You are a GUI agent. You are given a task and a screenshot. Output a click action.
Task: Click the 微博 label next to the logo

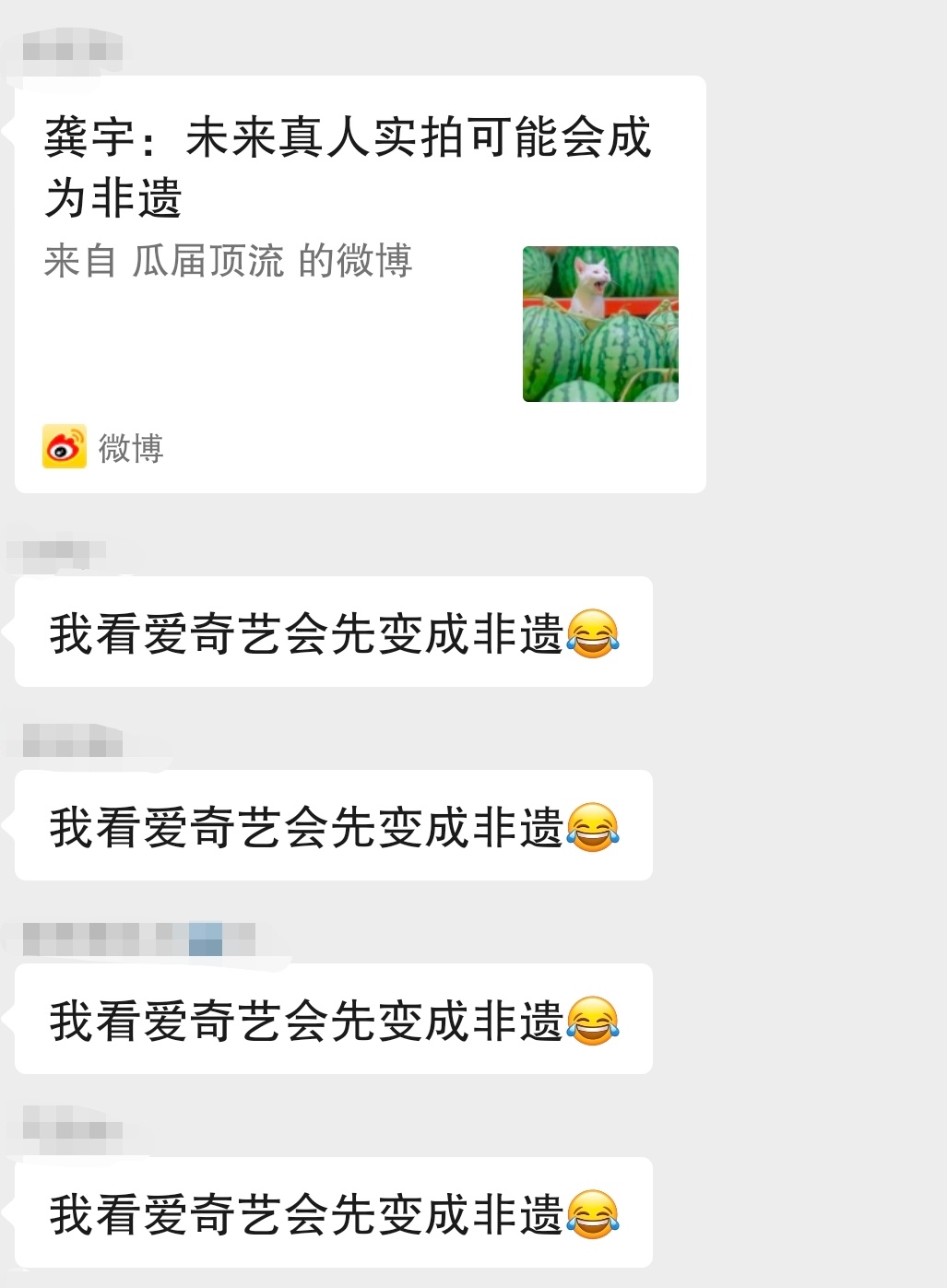(129, 449)
